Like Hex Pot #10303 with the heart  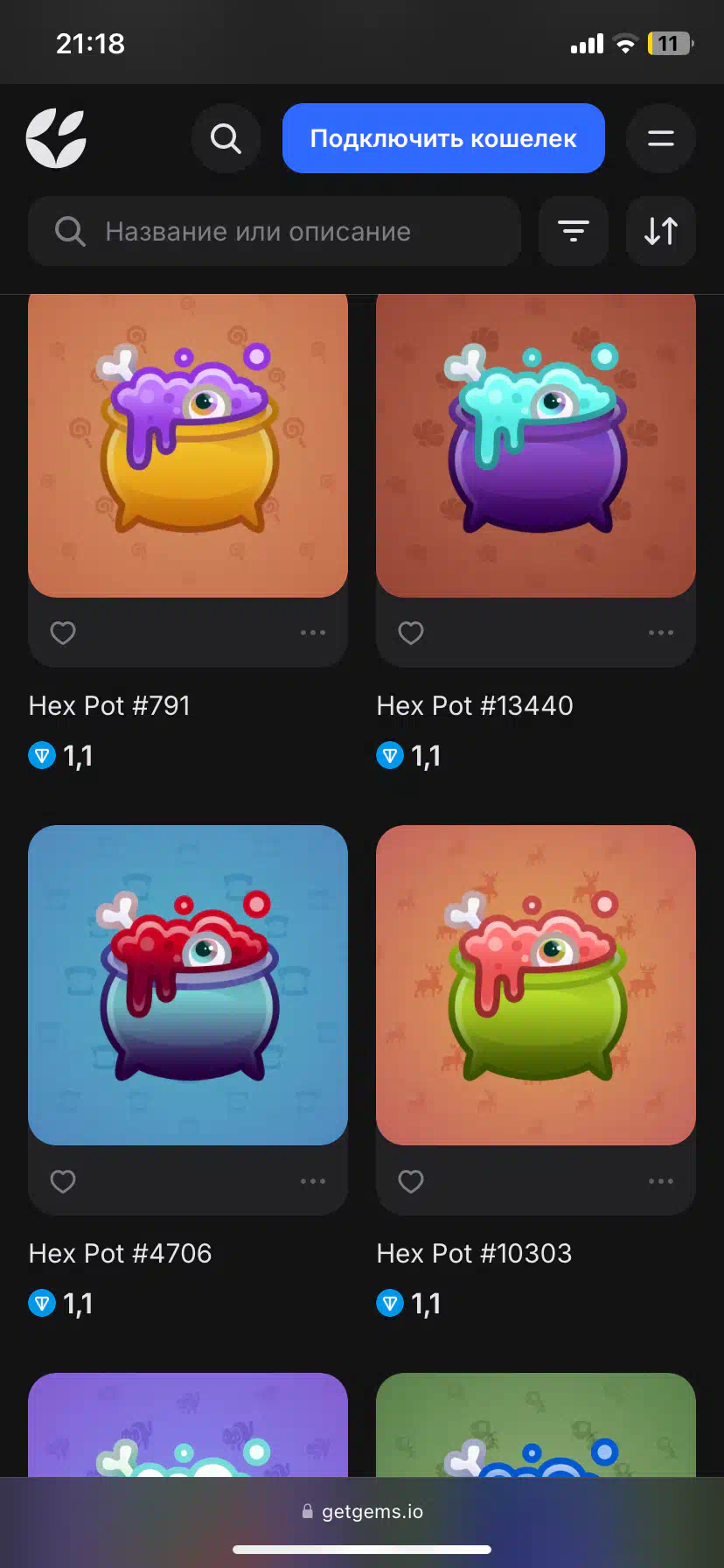tap(411, 1181)
